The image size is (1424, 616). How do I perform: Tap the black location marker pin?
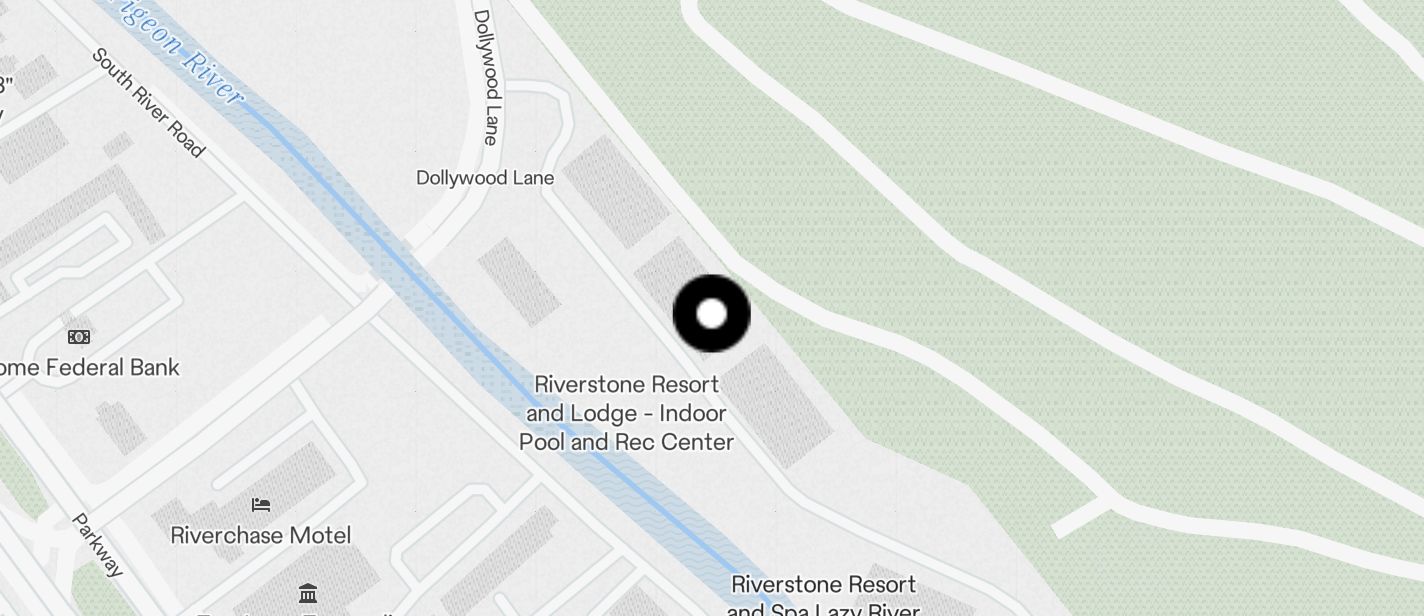(711, 314)
